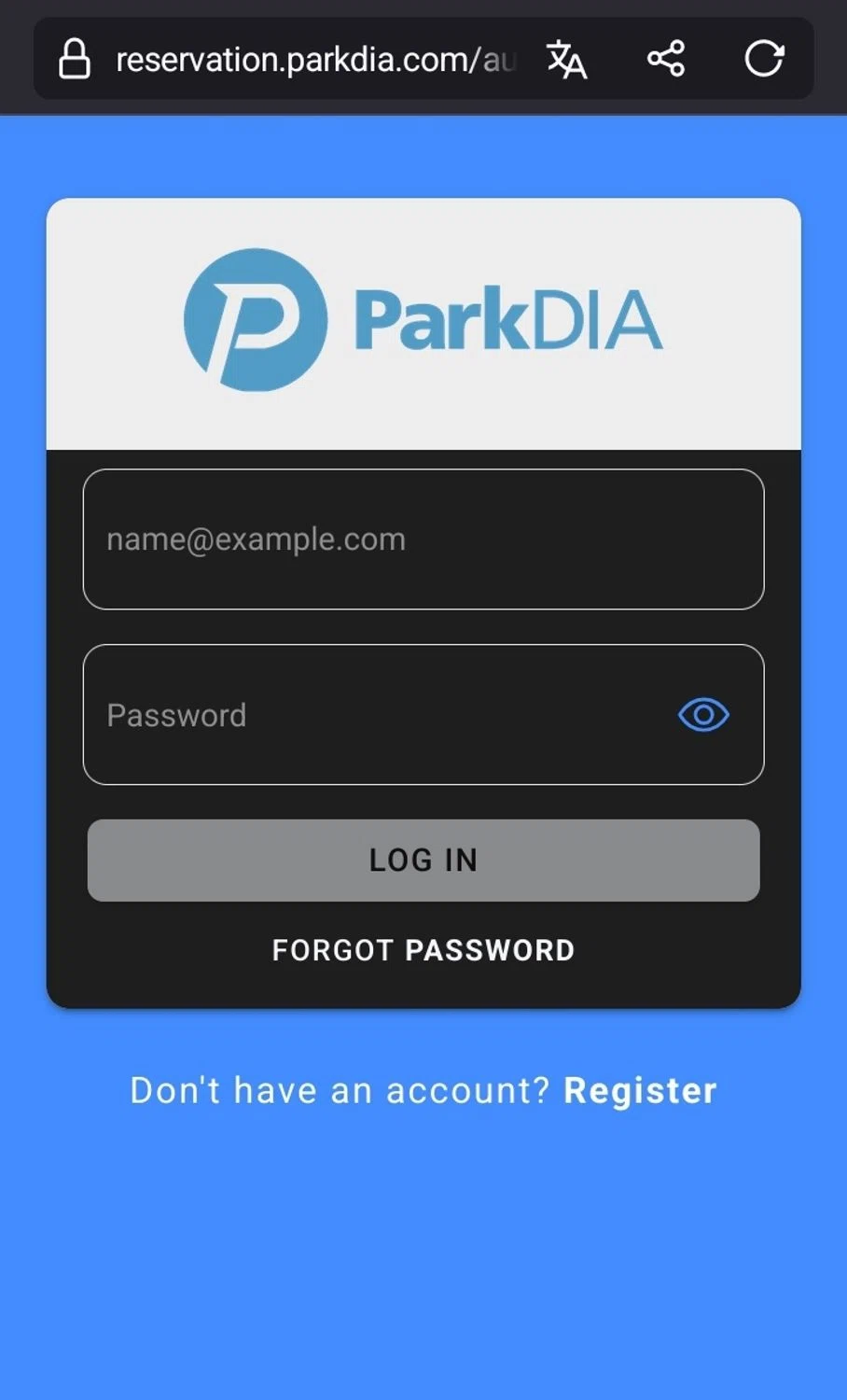Open the FORGOT PASSWORD link
Viewport: 847px width, 1400px height.
tap(423, 950)
